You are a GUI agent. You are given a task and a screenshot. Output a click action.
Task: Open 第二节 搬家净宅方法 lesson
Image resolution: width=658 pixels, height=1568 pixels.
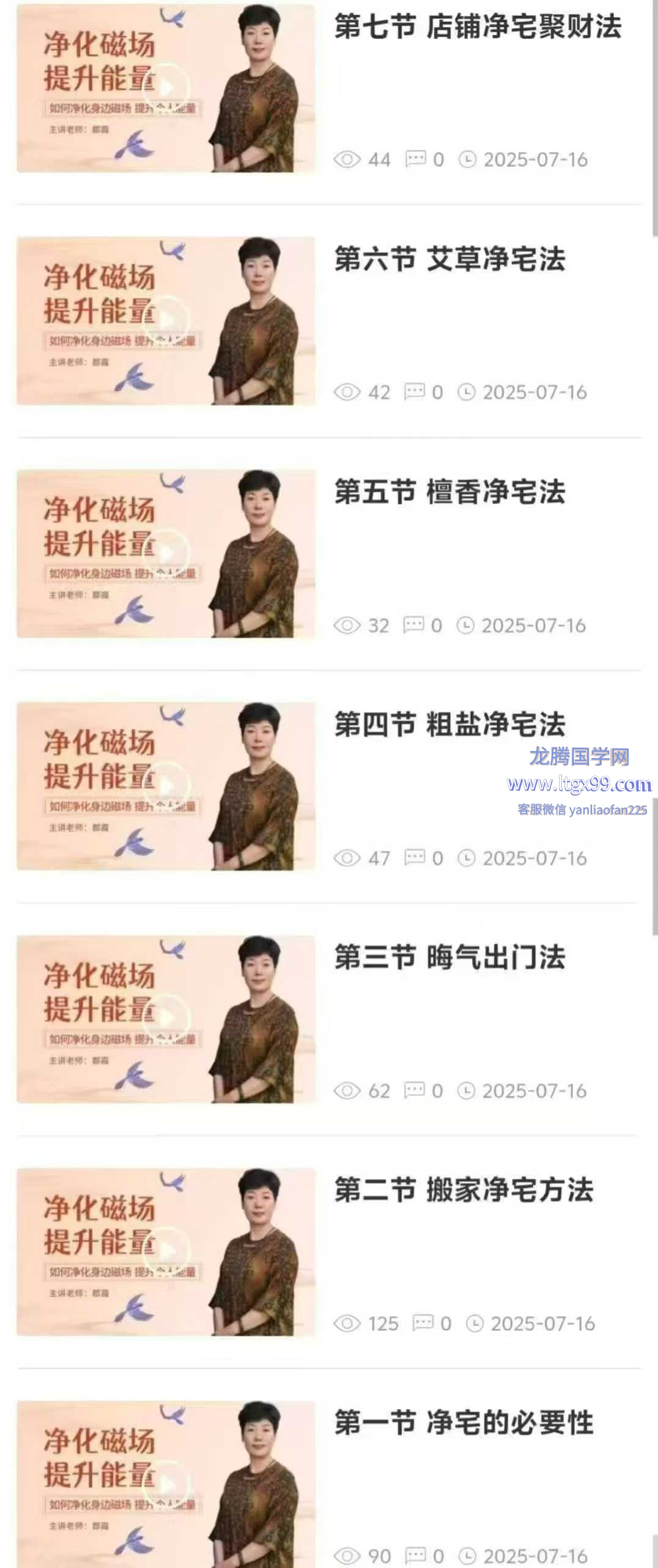pos(464,1191)
